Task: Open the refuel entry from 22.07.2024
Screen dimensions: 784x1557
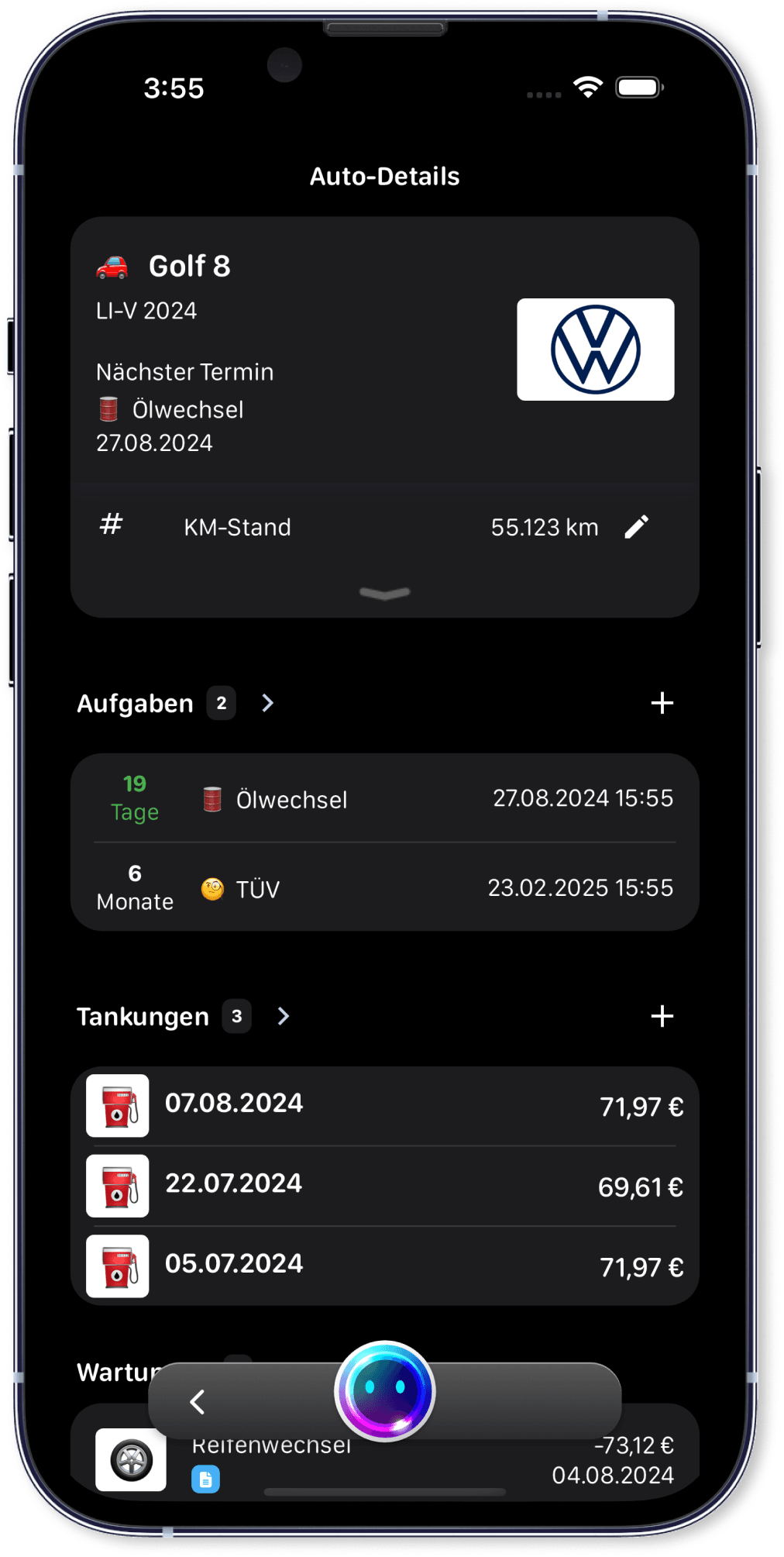Action: pos(385,1186)
